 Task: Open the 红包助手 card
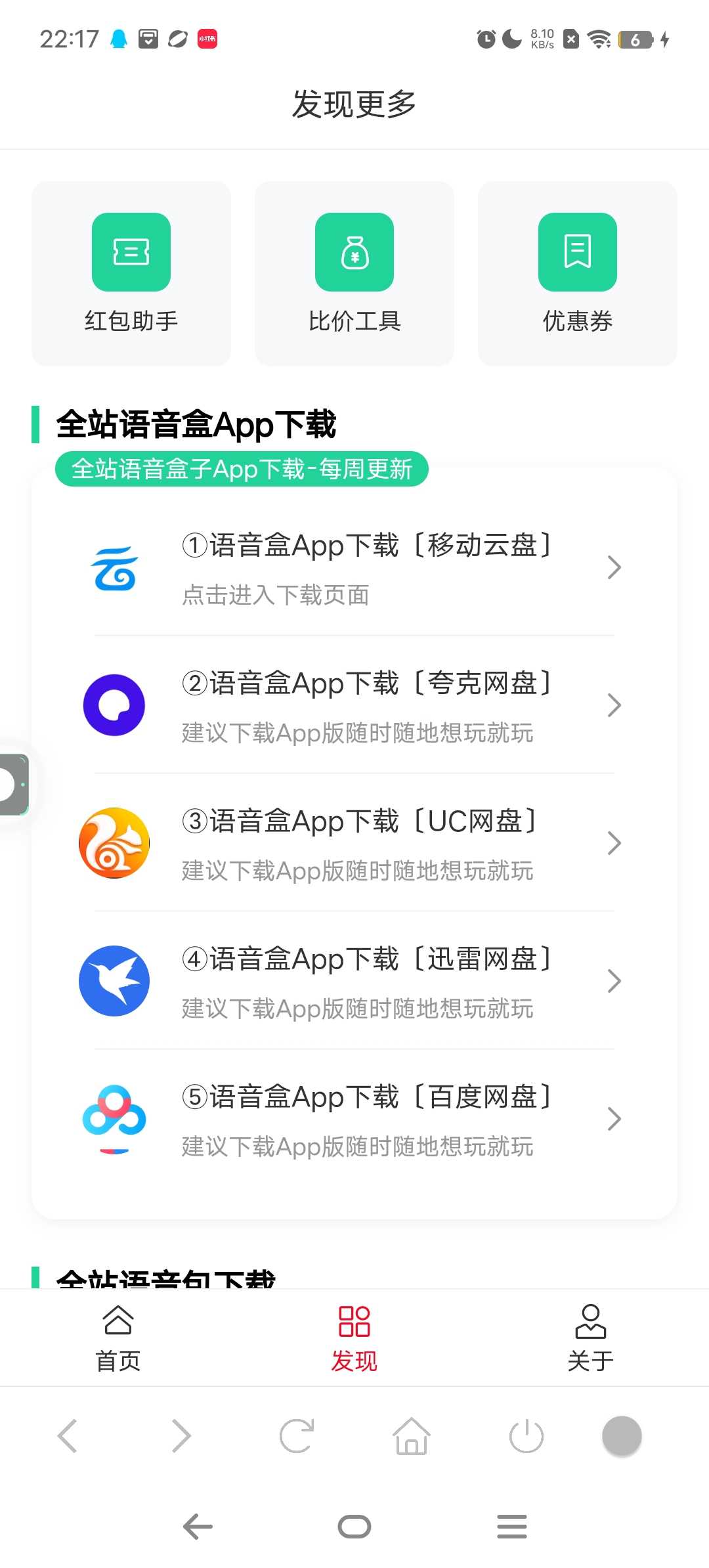tap(131, 273)
